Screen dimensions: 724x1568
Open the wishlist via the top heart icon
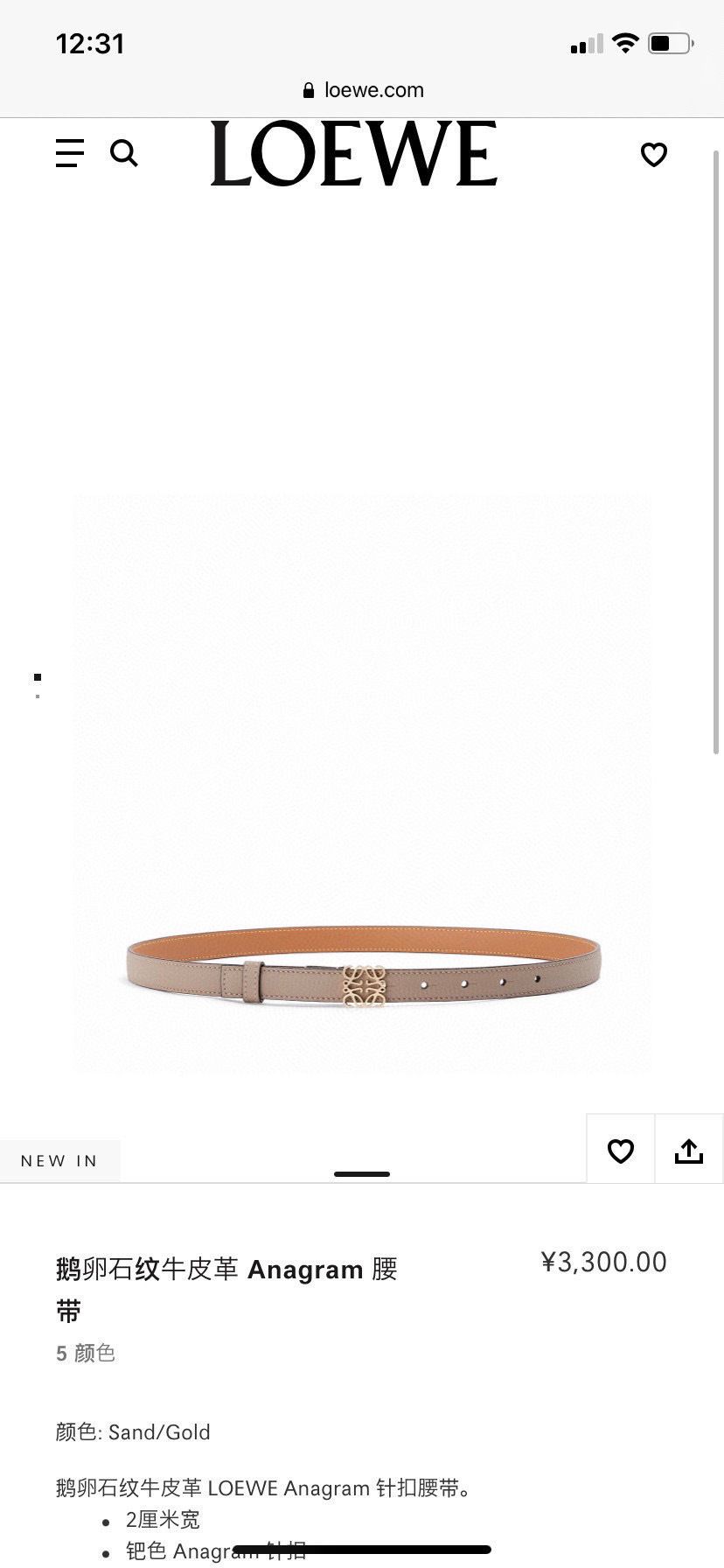pos(654,154)
